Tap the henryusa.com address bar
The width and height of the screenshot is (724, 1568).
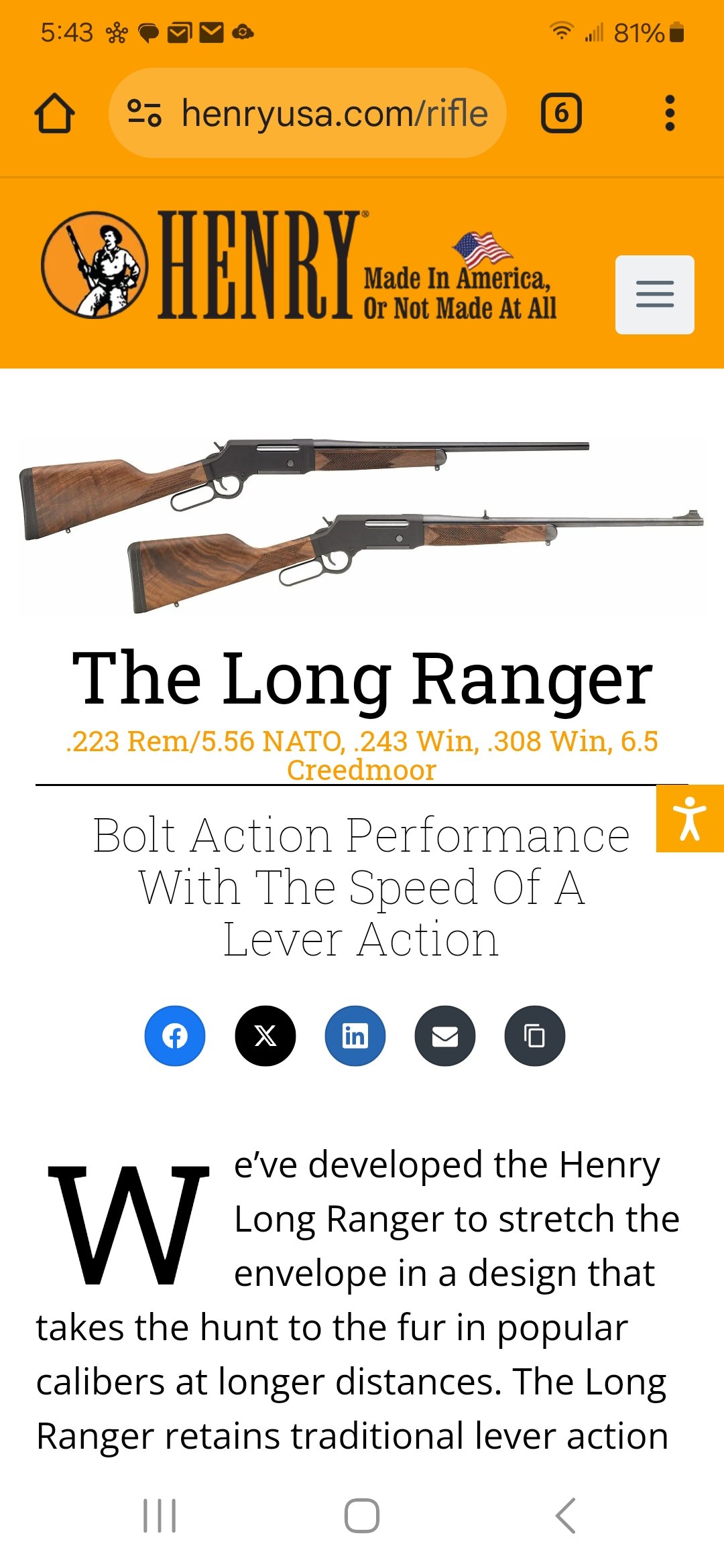pyautogui.click(x=307, y=113)
